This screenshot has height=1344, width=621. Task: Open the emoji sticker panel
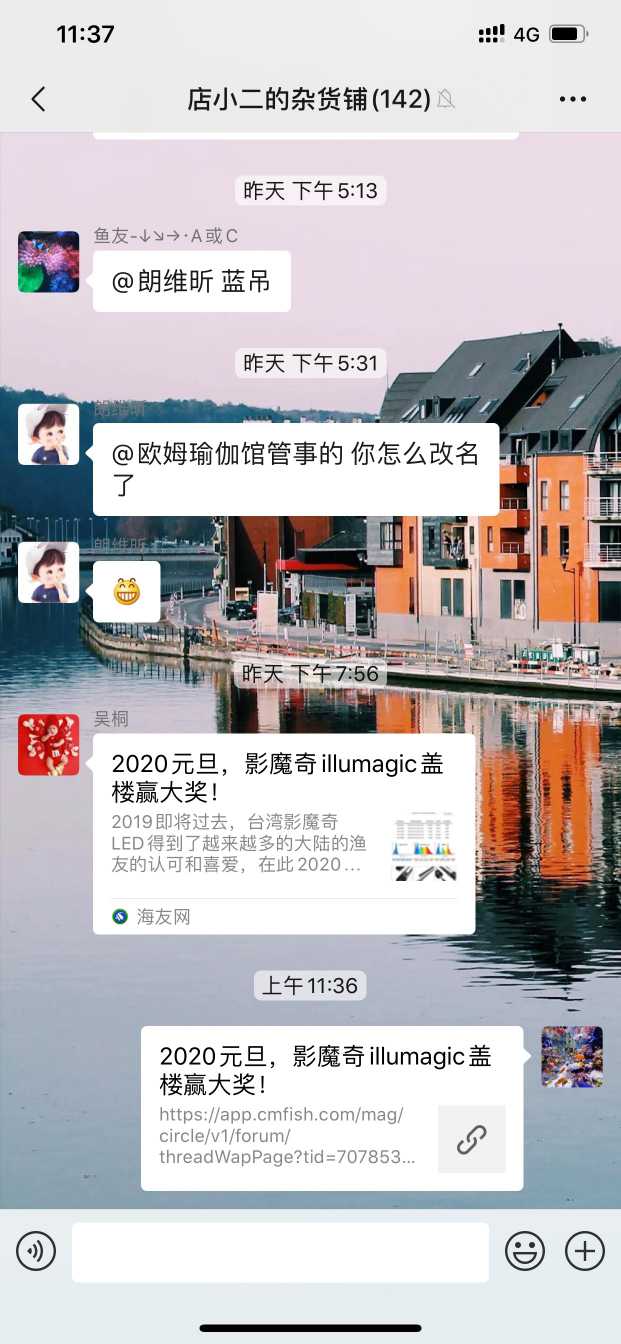tap(525, 1251)
